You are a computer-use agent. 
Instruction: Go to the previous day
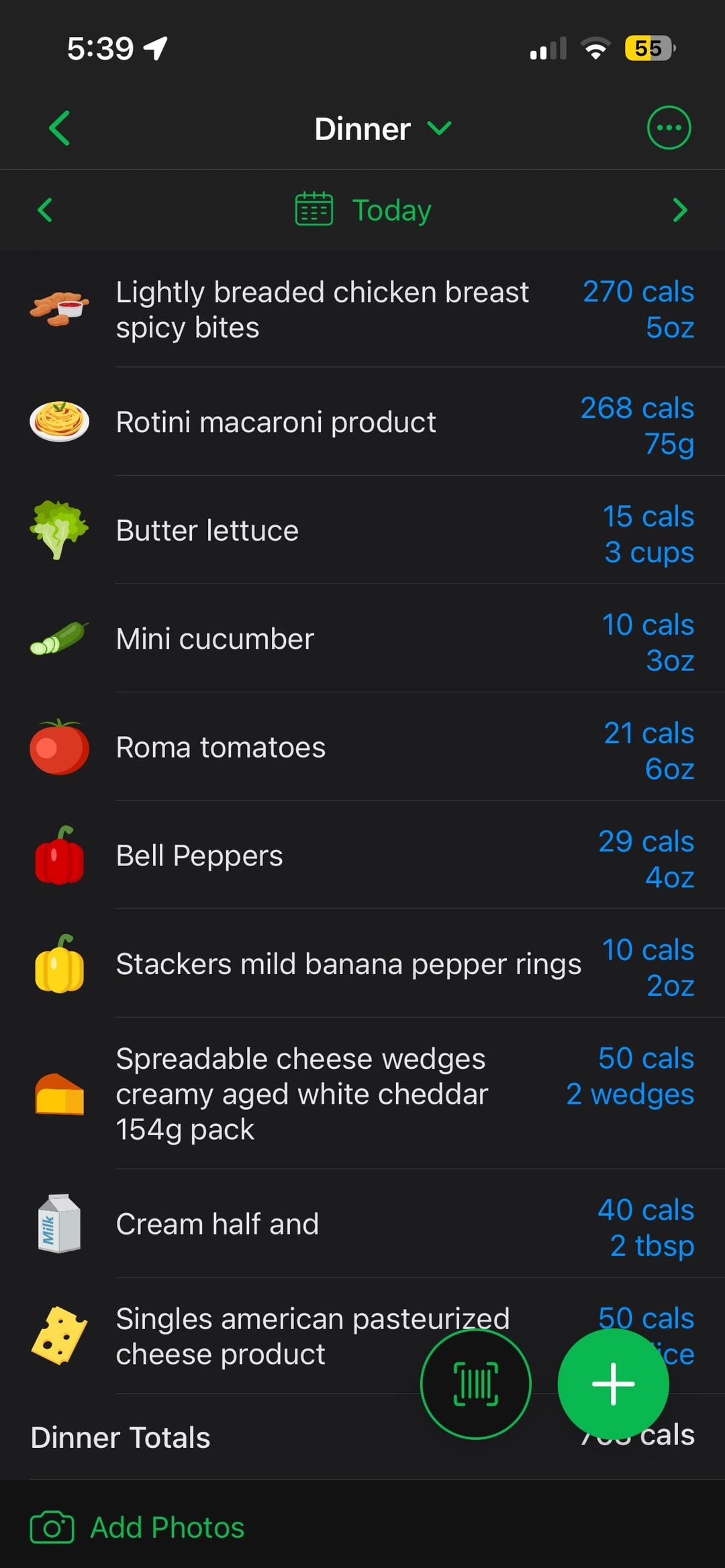click(x=45, y=210)
